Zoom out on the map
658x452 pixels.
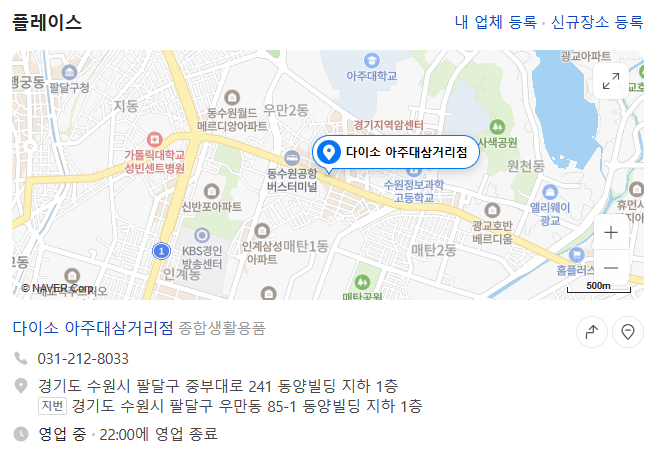point(611,268)
